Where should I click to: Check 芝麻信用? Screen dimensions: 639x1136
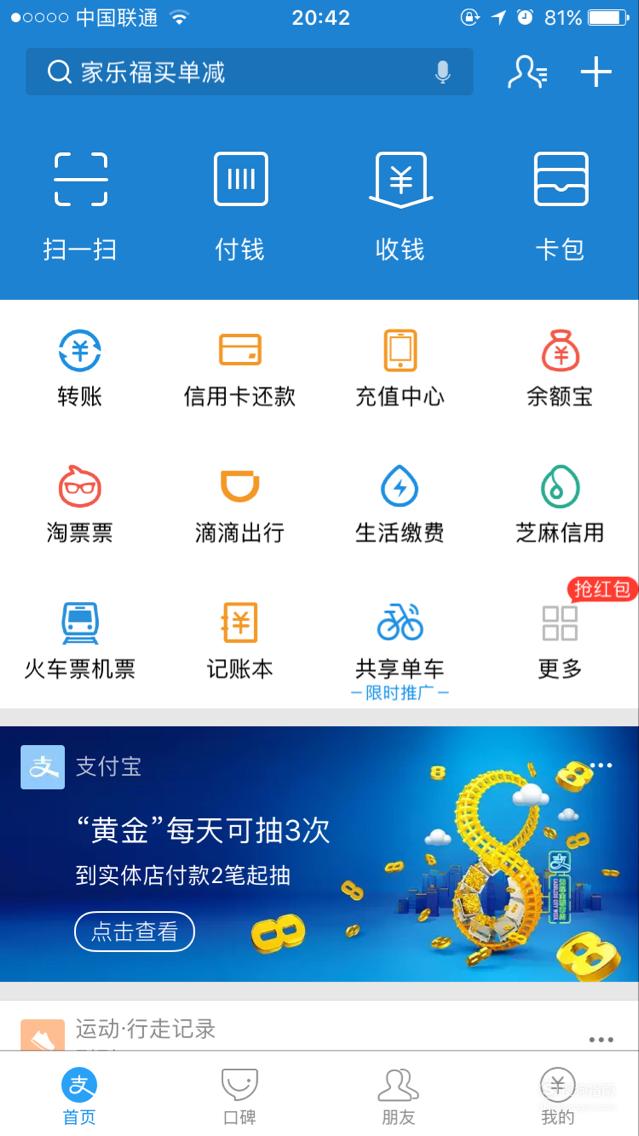560,505
